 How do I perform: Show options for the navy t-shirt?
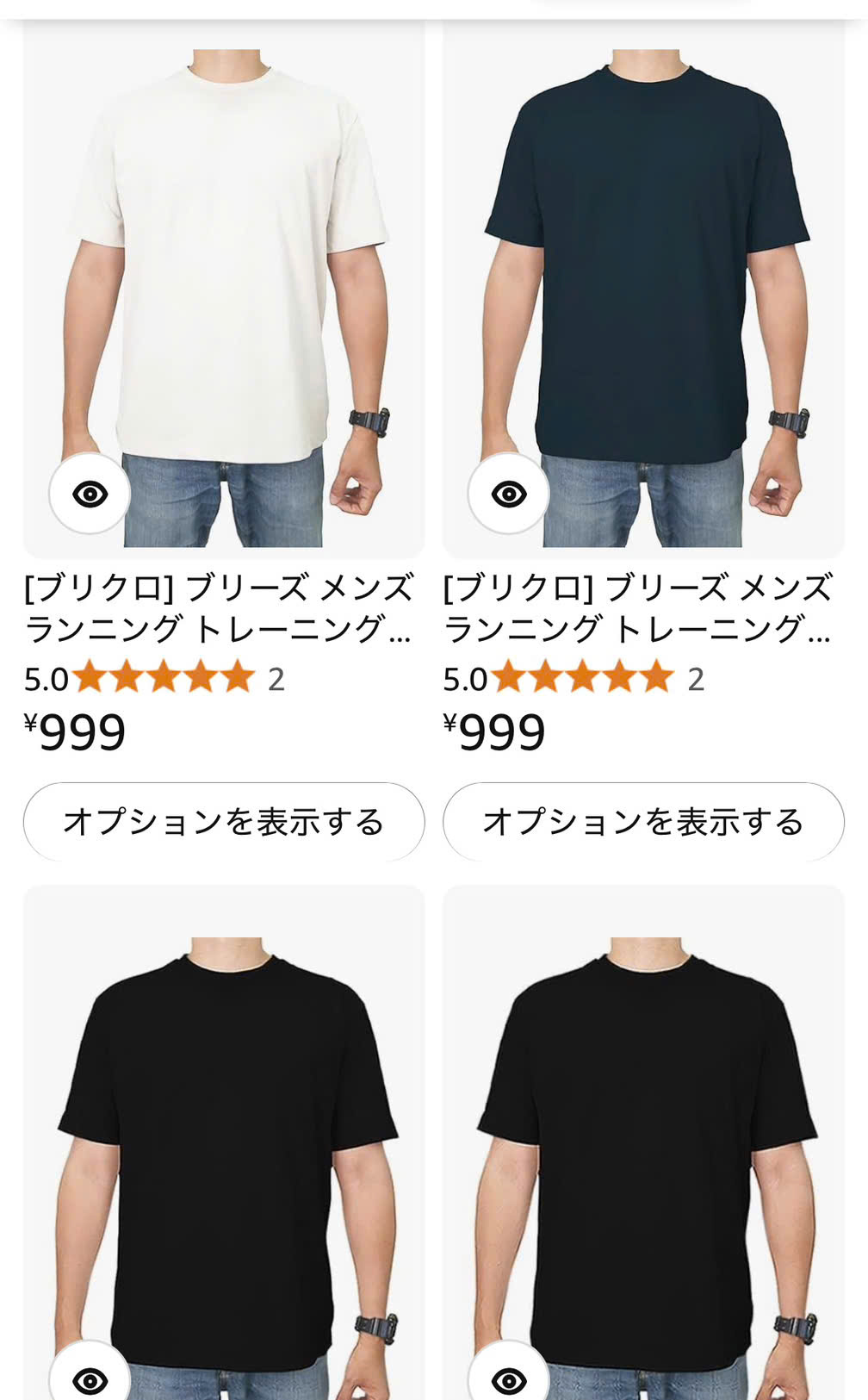coord(643,822)
